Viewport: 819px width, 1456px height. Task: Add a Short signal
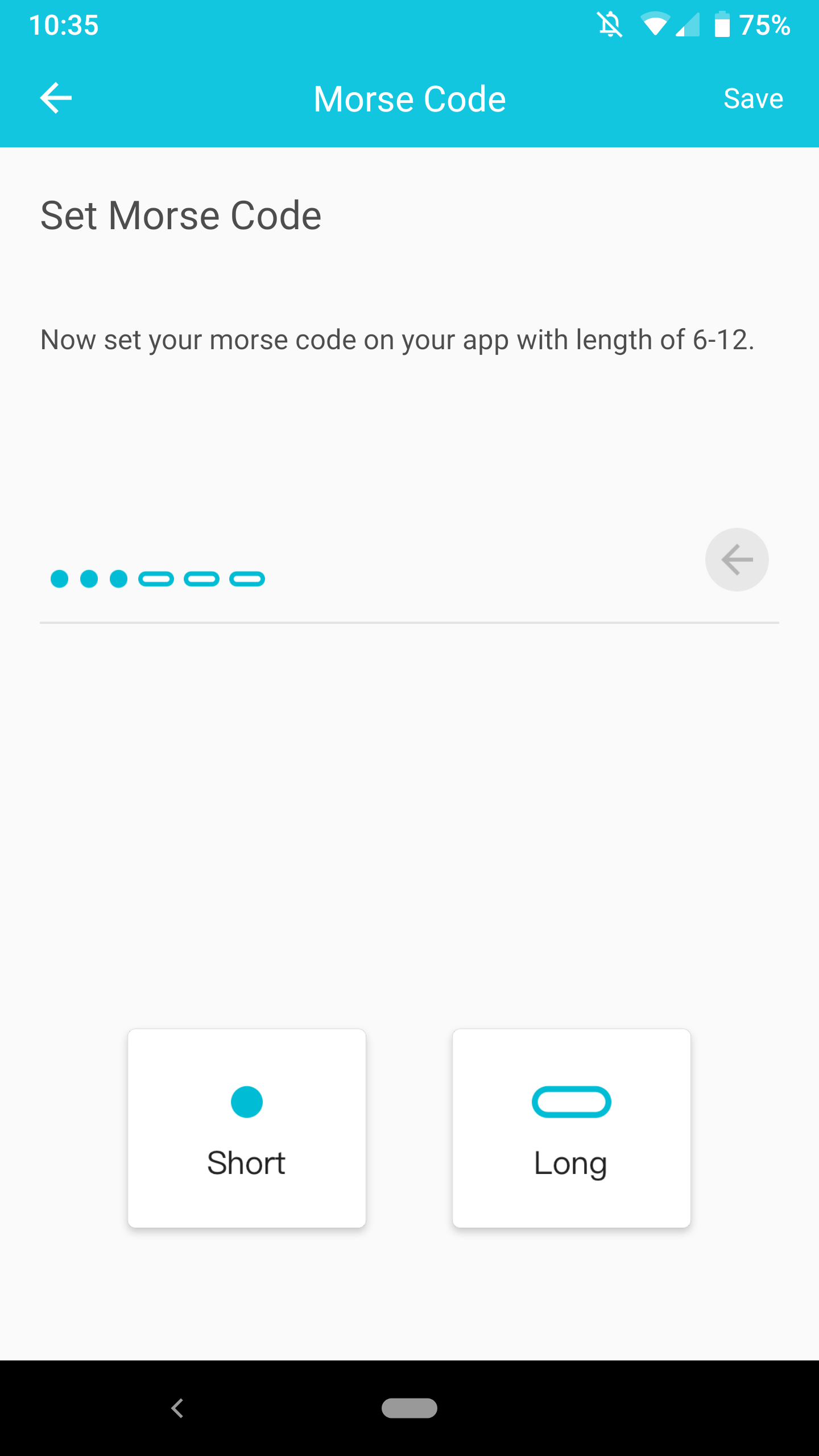tap(247, 1128)
